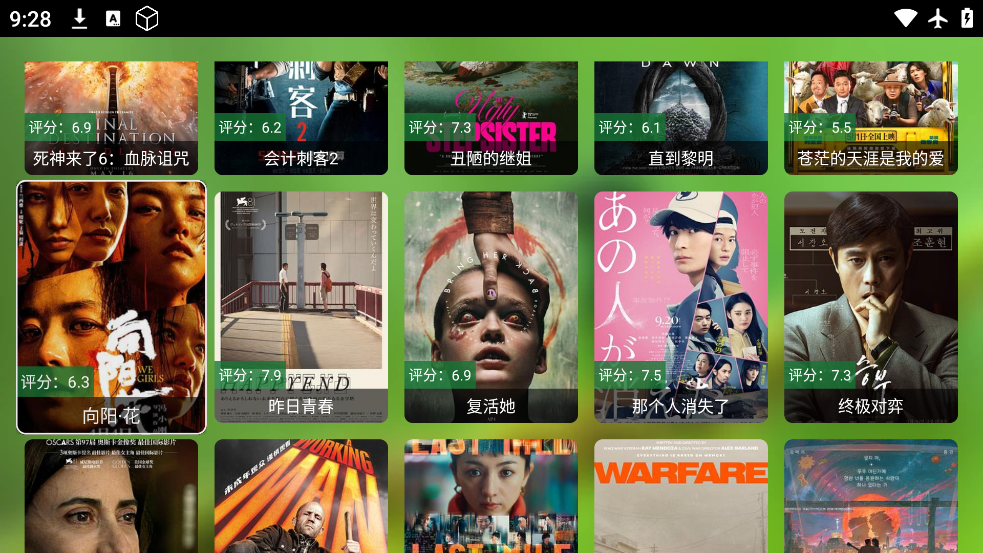View the 昨日青春 movie
Image resolution: width=983 pixels, height=553 pixels.
click(301, 305)
